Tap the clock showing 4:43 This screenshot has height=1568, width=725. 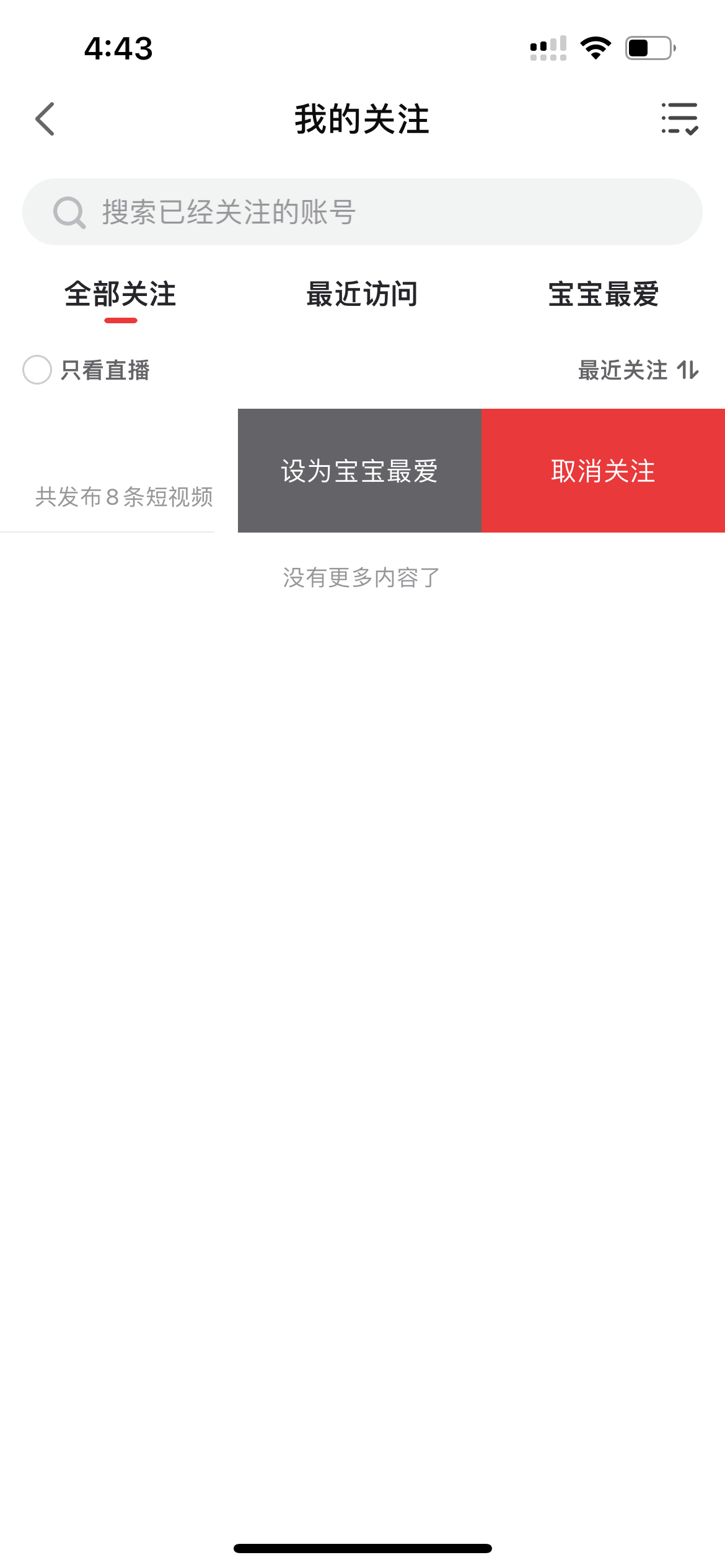(118, 48)
